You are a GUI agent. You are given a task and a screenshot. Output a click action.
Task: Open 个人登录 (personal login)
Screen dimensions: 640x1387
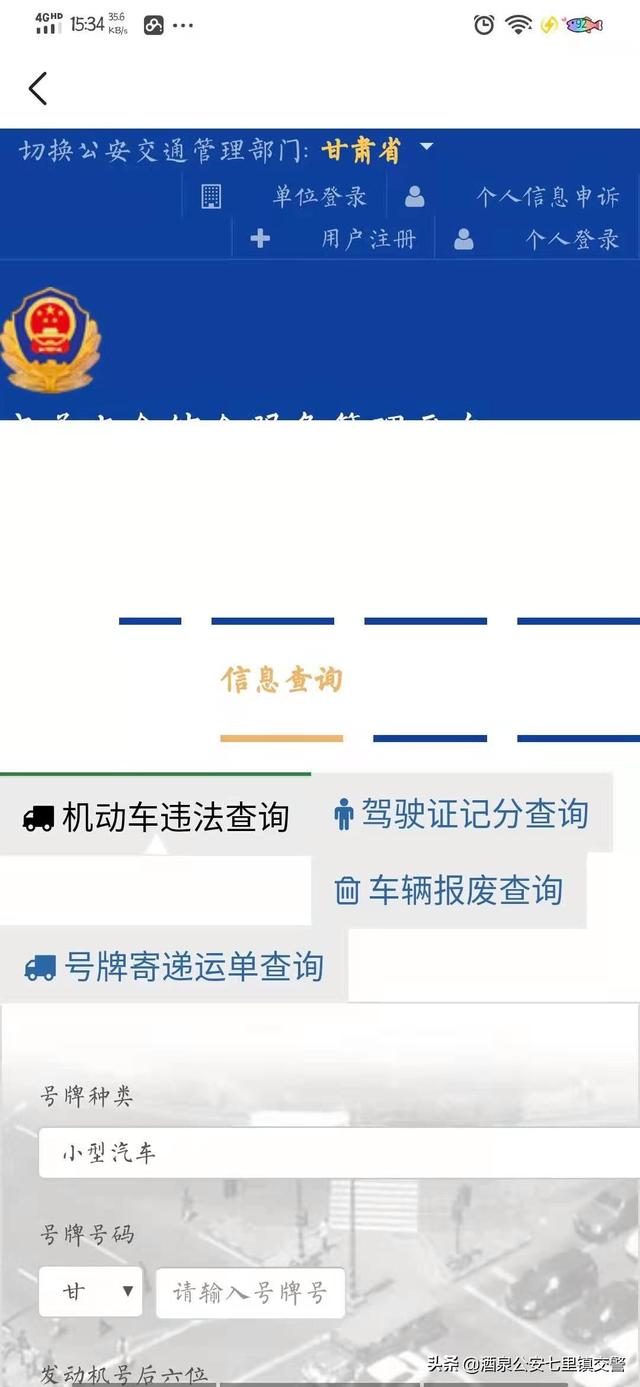coord(571,239)
